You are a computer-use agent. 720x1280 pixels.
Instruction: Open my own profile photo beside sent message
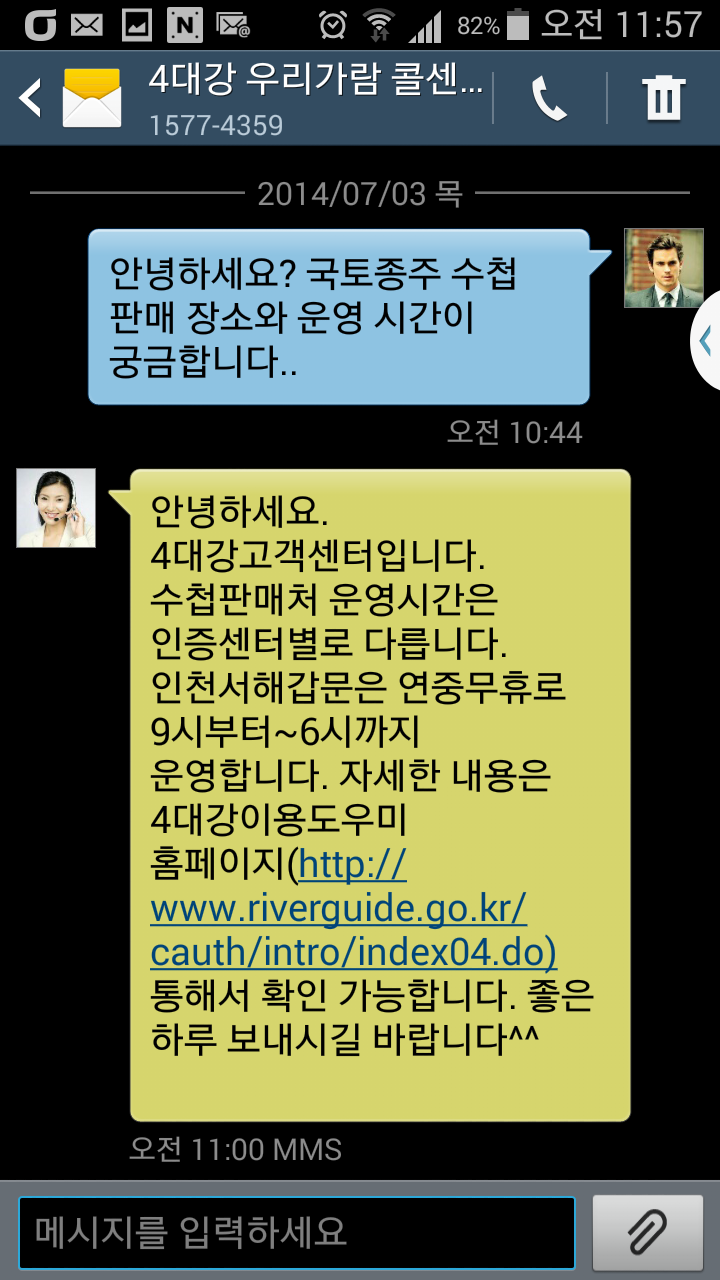(664, 268)
